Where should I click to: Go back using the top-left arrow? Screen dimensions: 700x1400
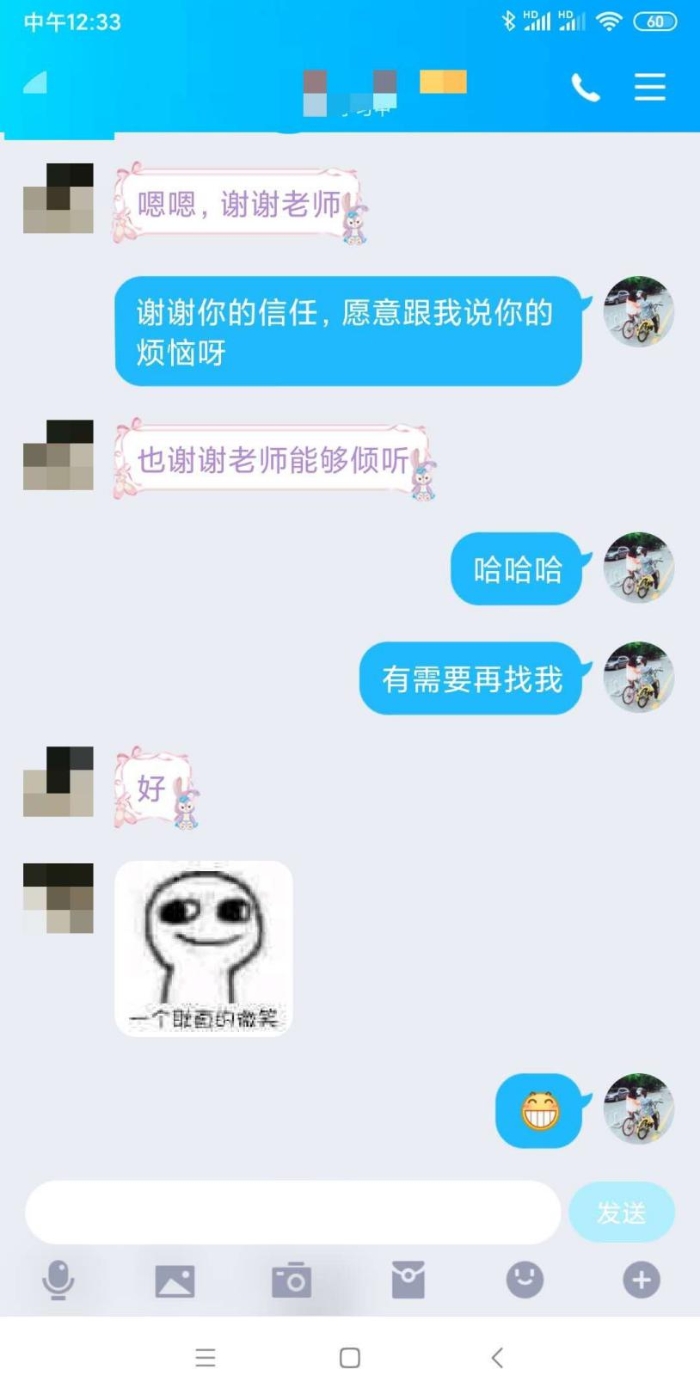tap(35, 84)
